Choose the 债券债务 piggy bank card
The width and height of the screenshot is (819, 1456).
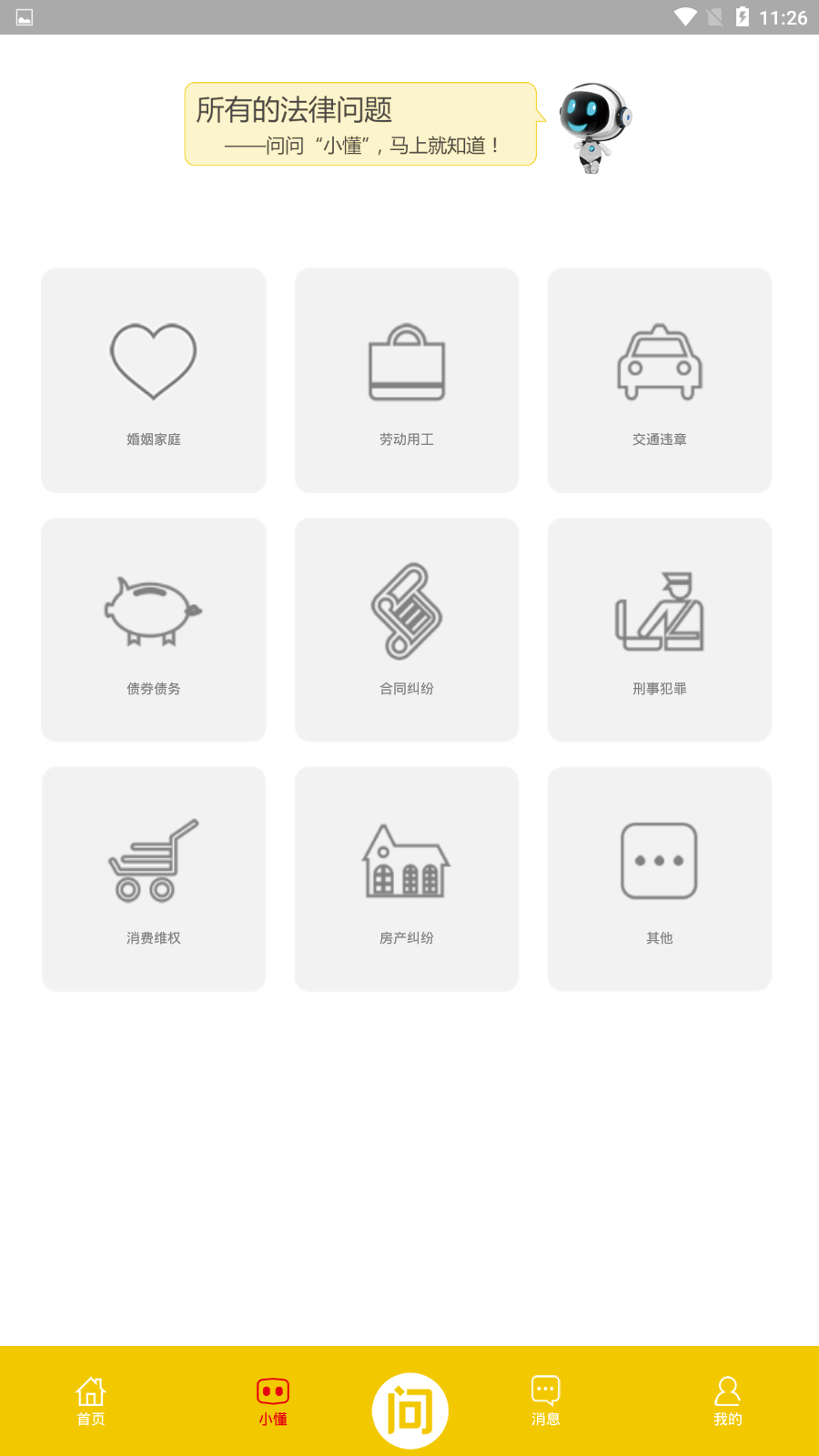pyautogui.click(x=154, y=630)
